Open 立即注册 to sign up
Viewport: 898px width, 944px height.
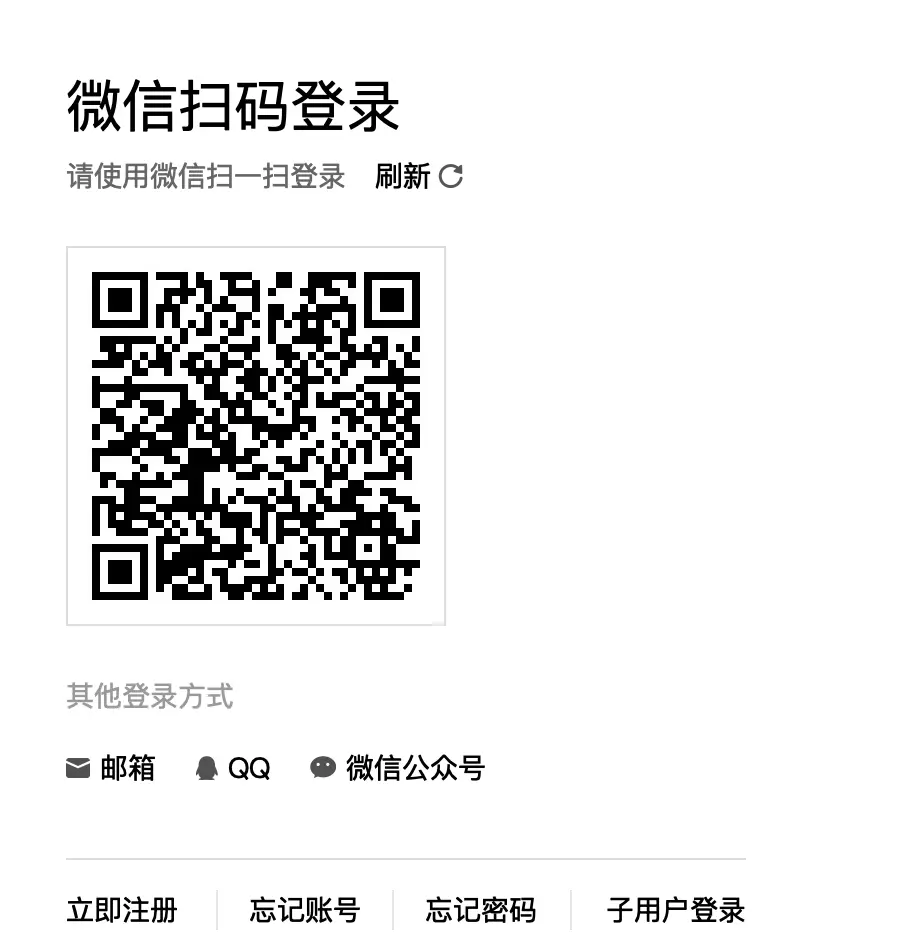(122, 910)
